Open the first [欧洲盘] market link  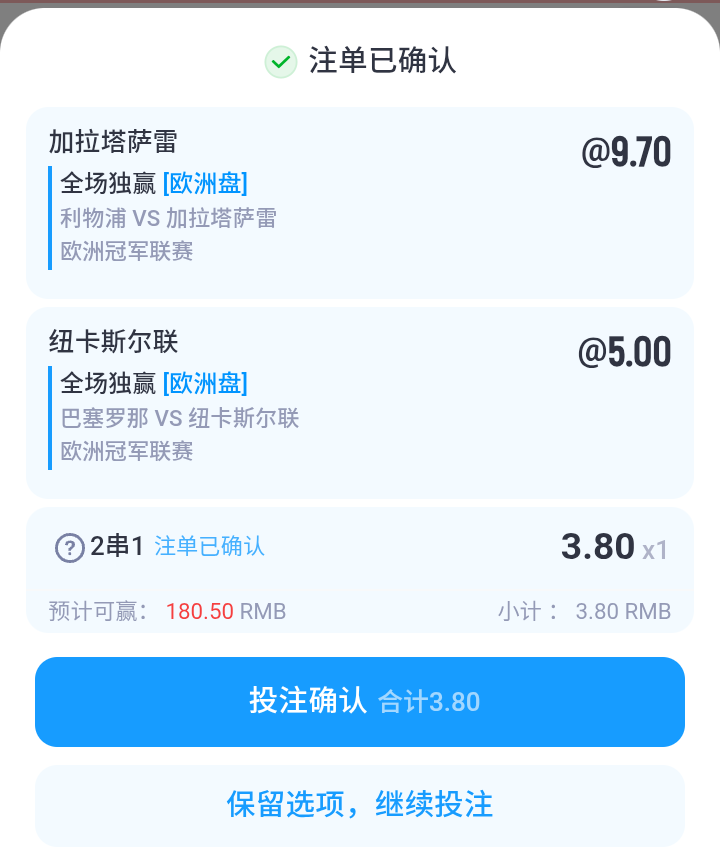215,184
